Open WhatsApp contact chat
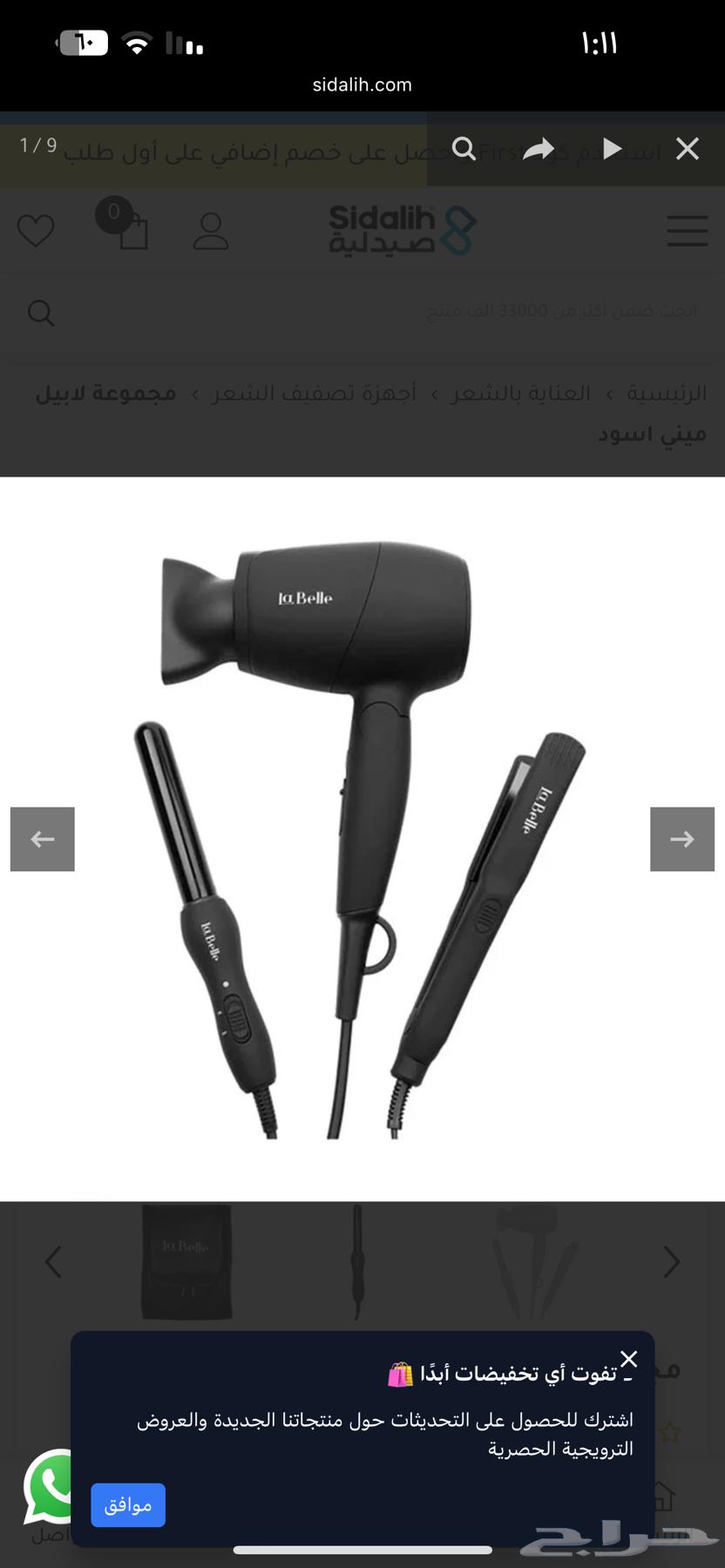Screen dimensions: 725x1568 (x=52, y=1486)
